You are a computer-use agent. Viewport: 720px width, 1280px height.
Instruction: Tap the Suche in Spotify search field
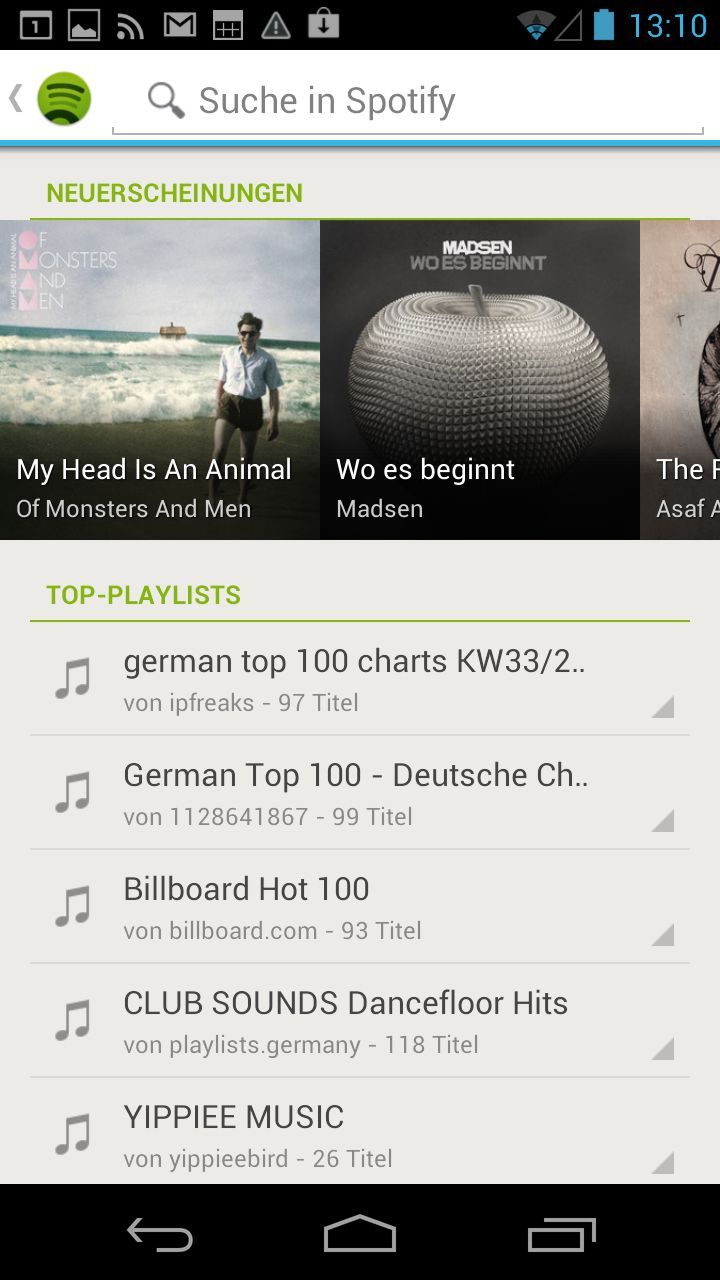coord(408,101)
